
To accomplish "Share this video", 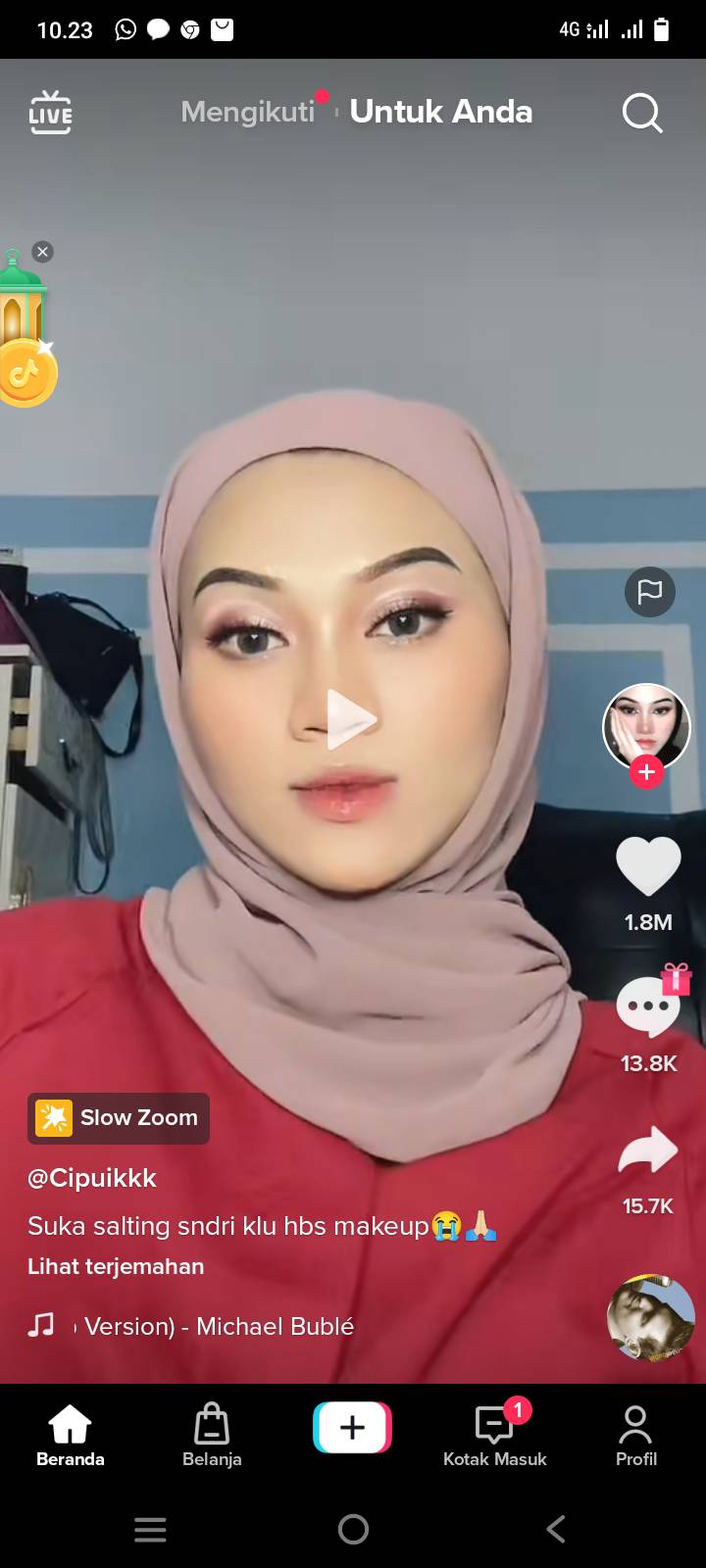I will click(648, 1151).
